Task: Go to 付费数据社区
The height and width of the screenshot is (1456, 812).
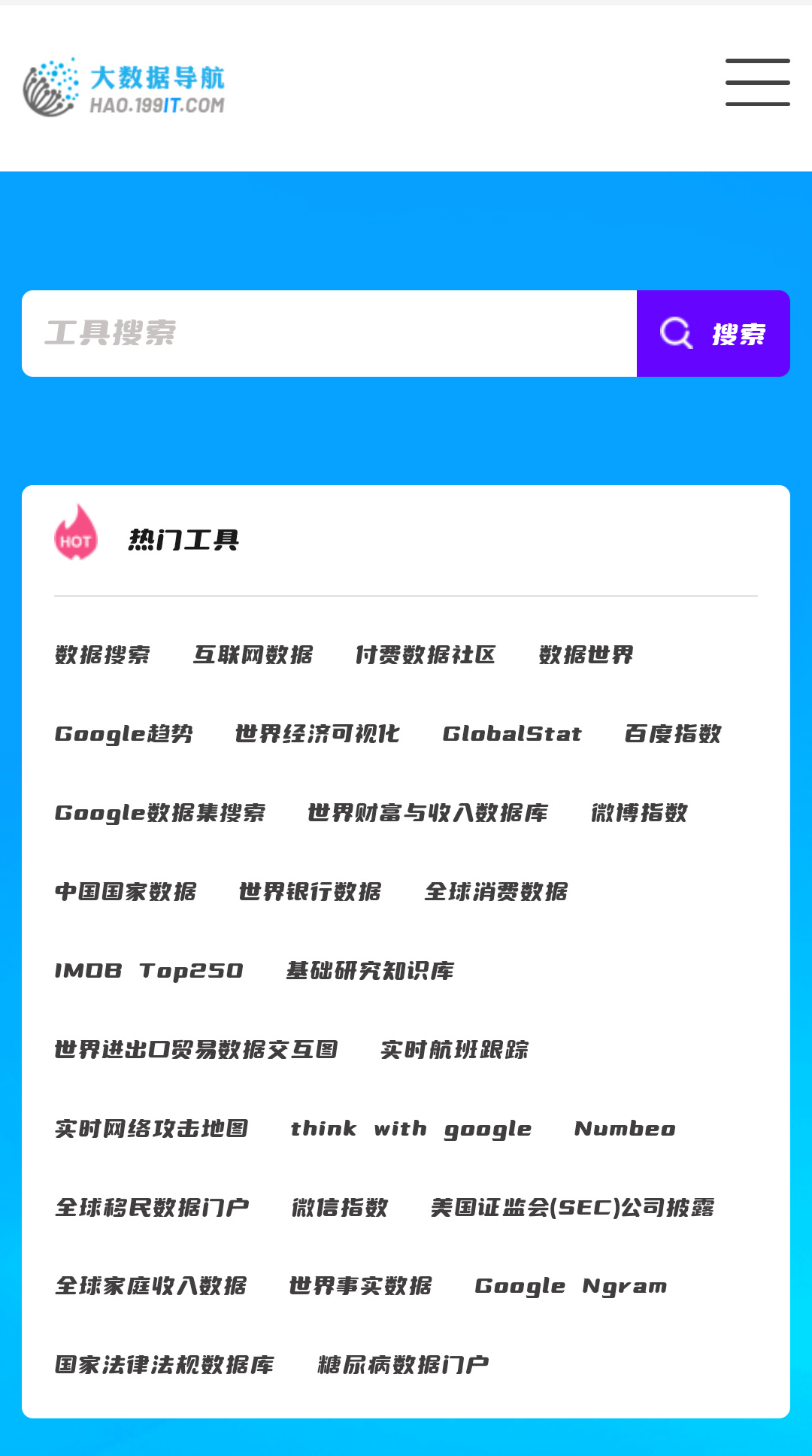Action: point(426,655)
